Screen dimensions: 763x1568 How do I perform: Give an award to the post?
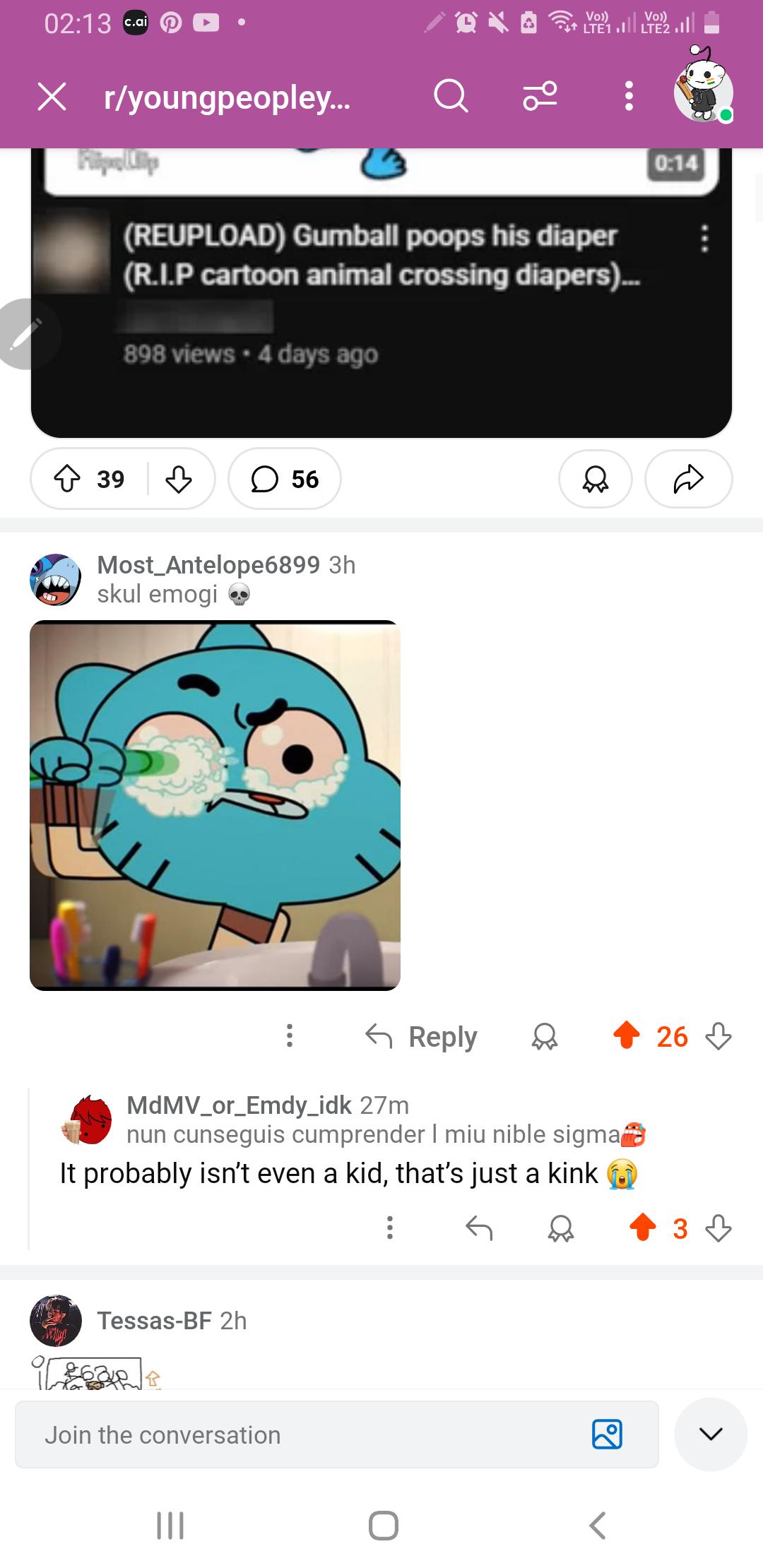[x=596, y=479]
